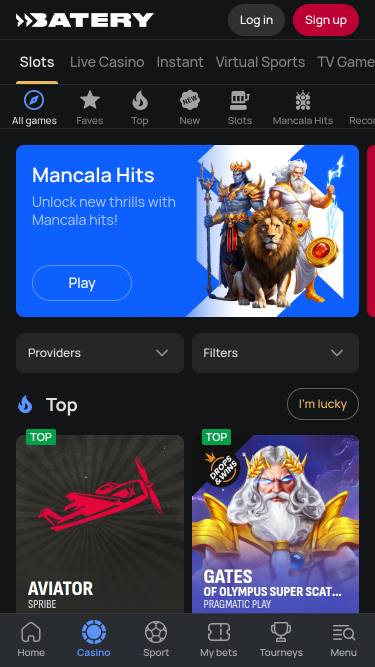Go to the Virtual Sports tab
Image resolution: width=375 pixels, height=667 pixels.
pyautogui.click(x=260, y=62)
